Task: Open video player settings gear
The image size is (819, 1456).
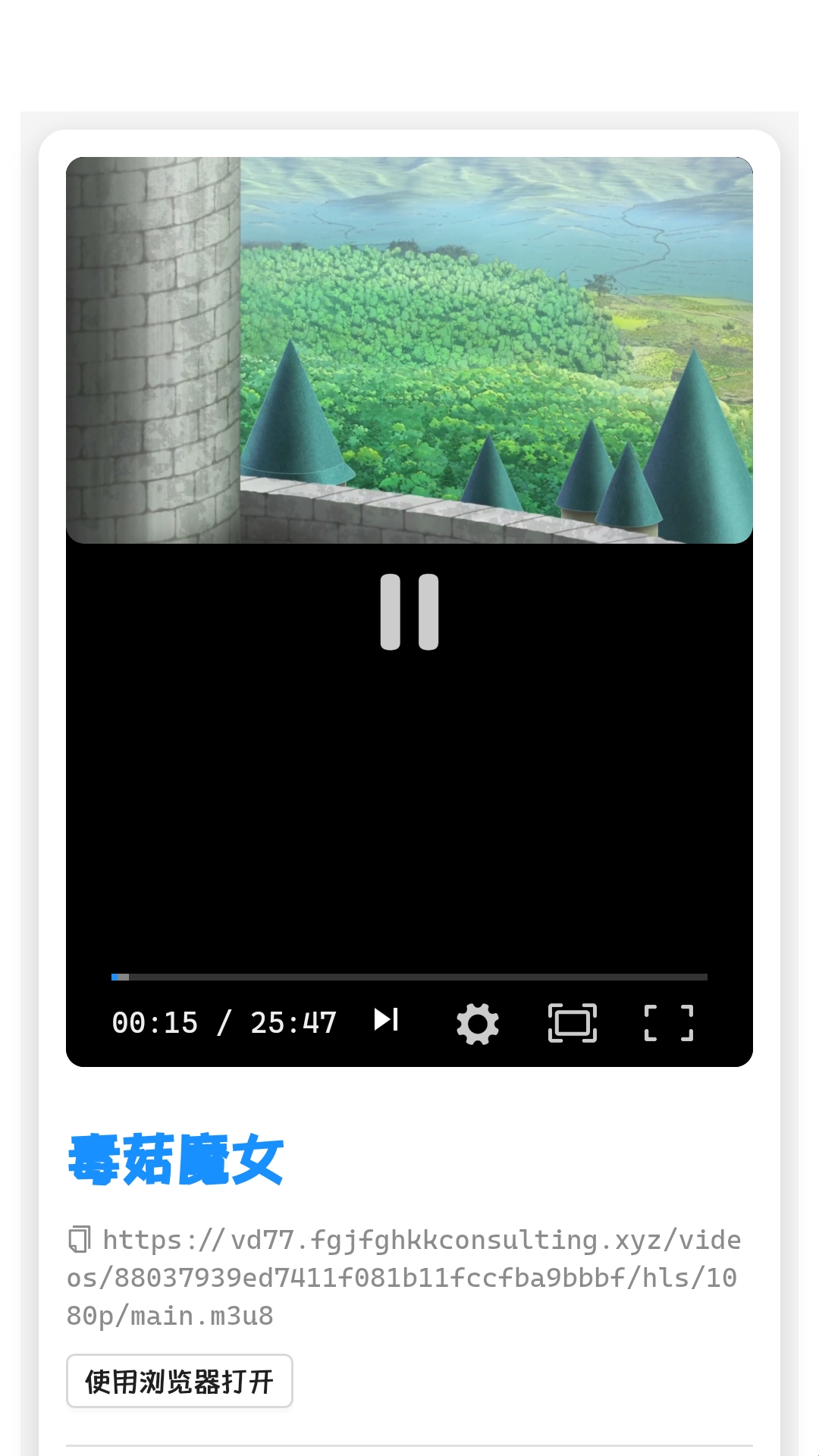Action: [x=478, y=1024]
